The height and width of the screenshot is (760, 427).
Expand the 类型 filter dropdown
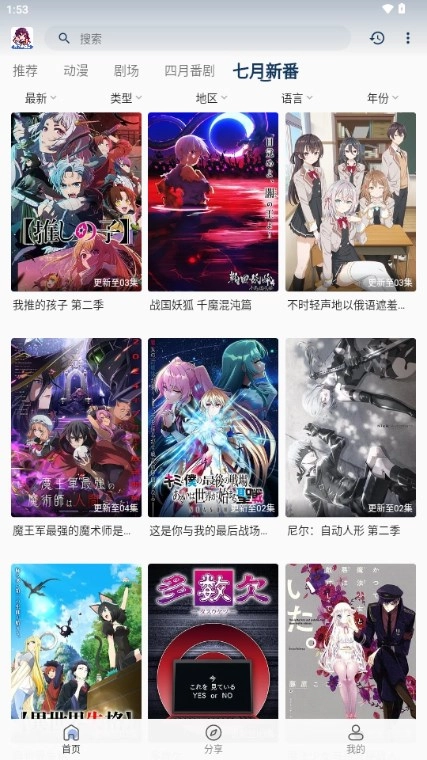click(126, 98)
